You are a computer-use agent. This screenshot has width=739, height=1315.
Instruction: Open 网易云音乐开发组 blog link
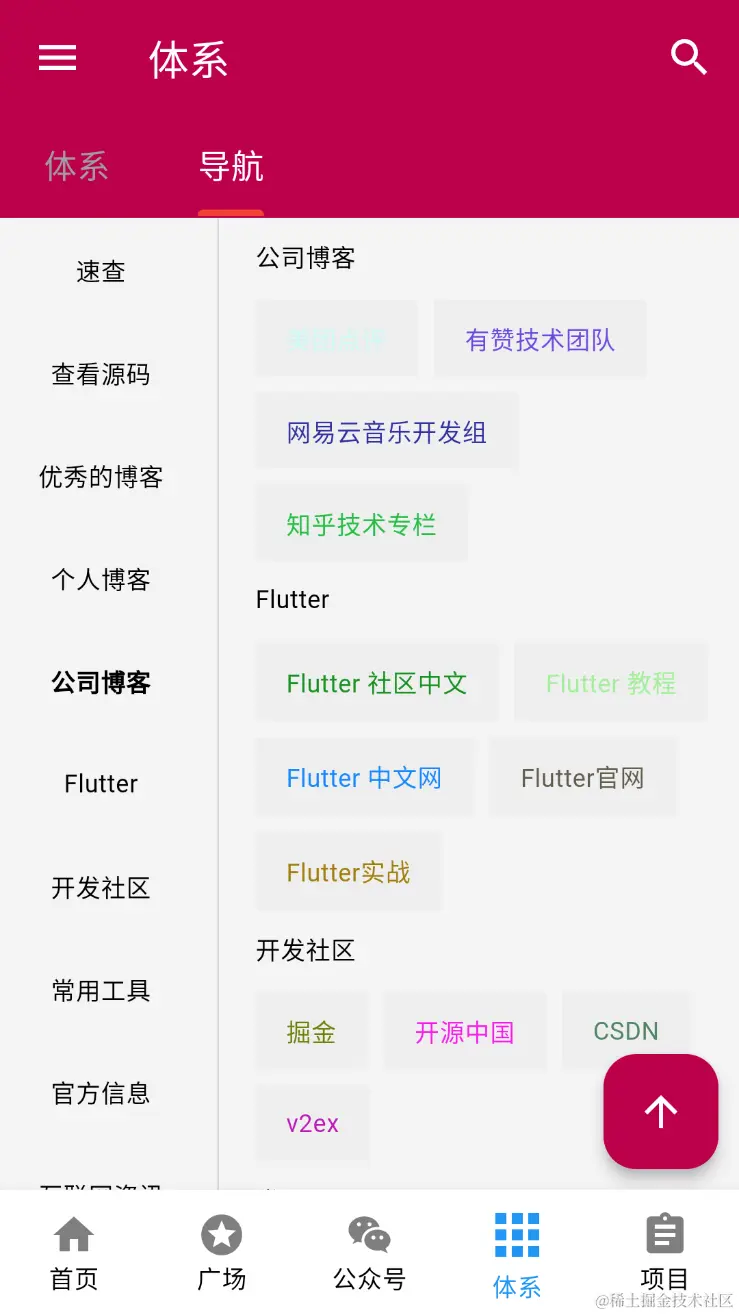click(386, 431)
